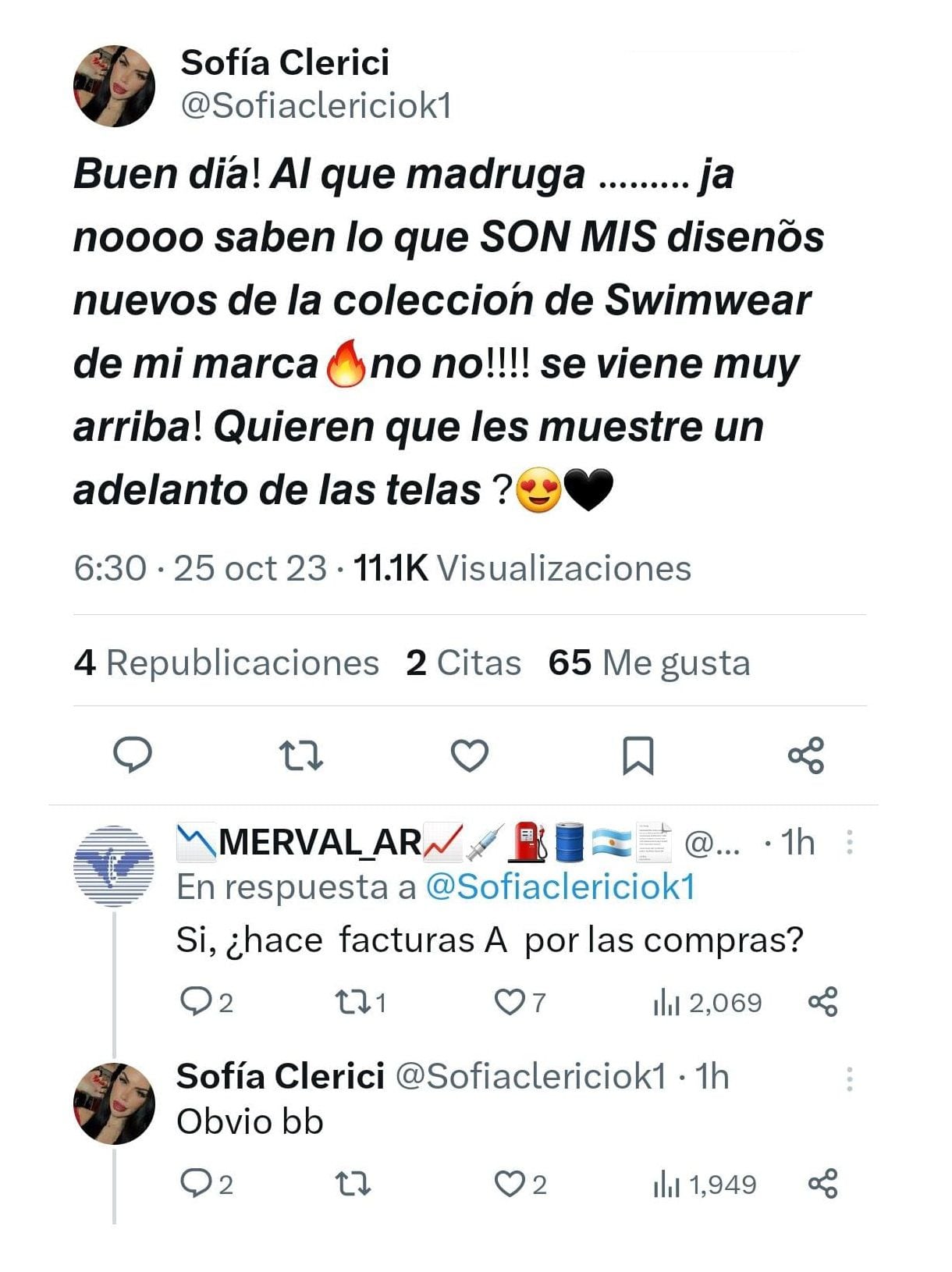The width and height of the screenshot is (952, 1272).
Task: View the 2 Citas list
Action: click(x=464, y=663)
